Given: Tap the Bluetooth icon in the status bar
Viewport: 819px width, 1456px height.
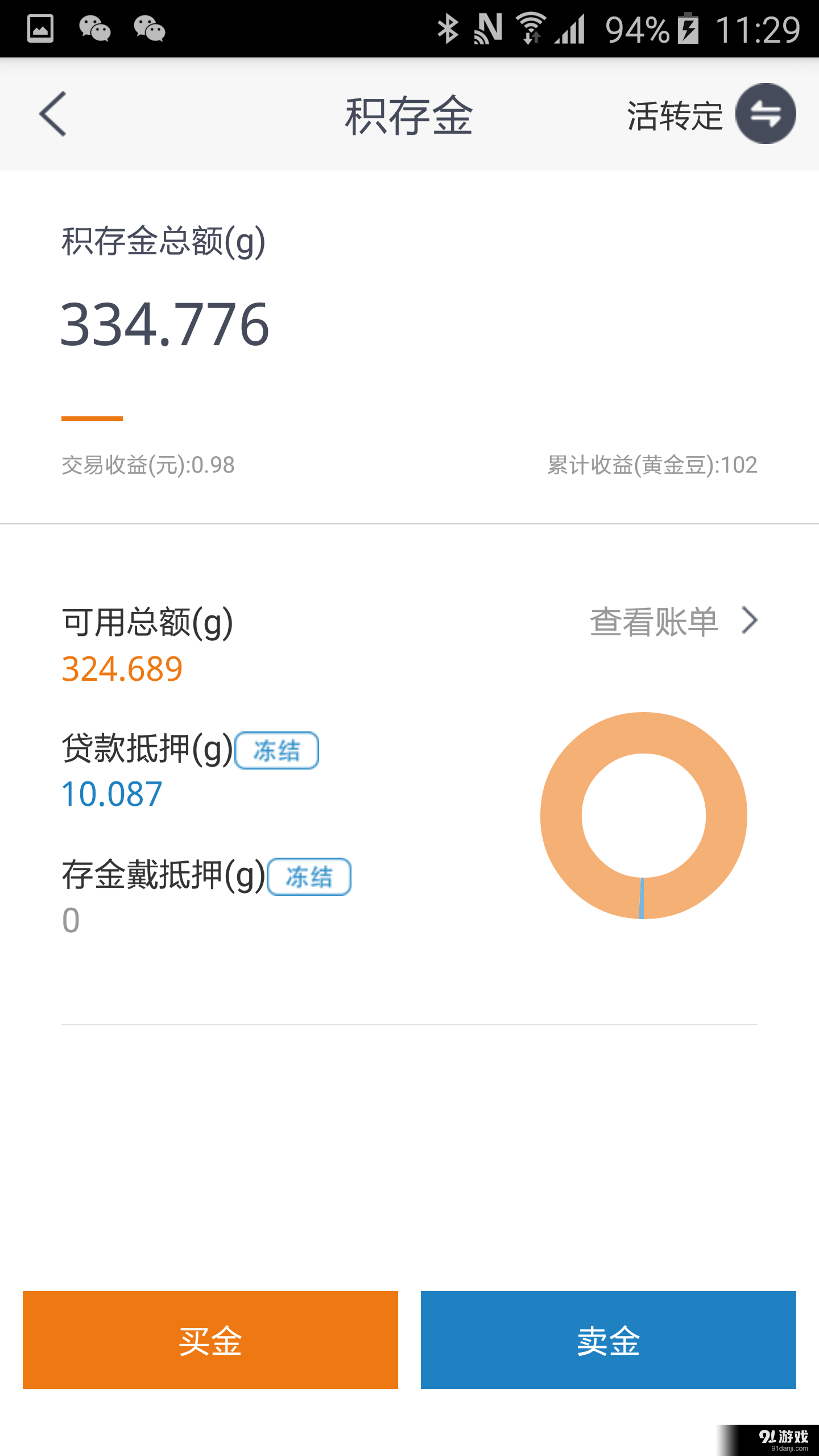Looking at the screenshot, I should 449,28.
